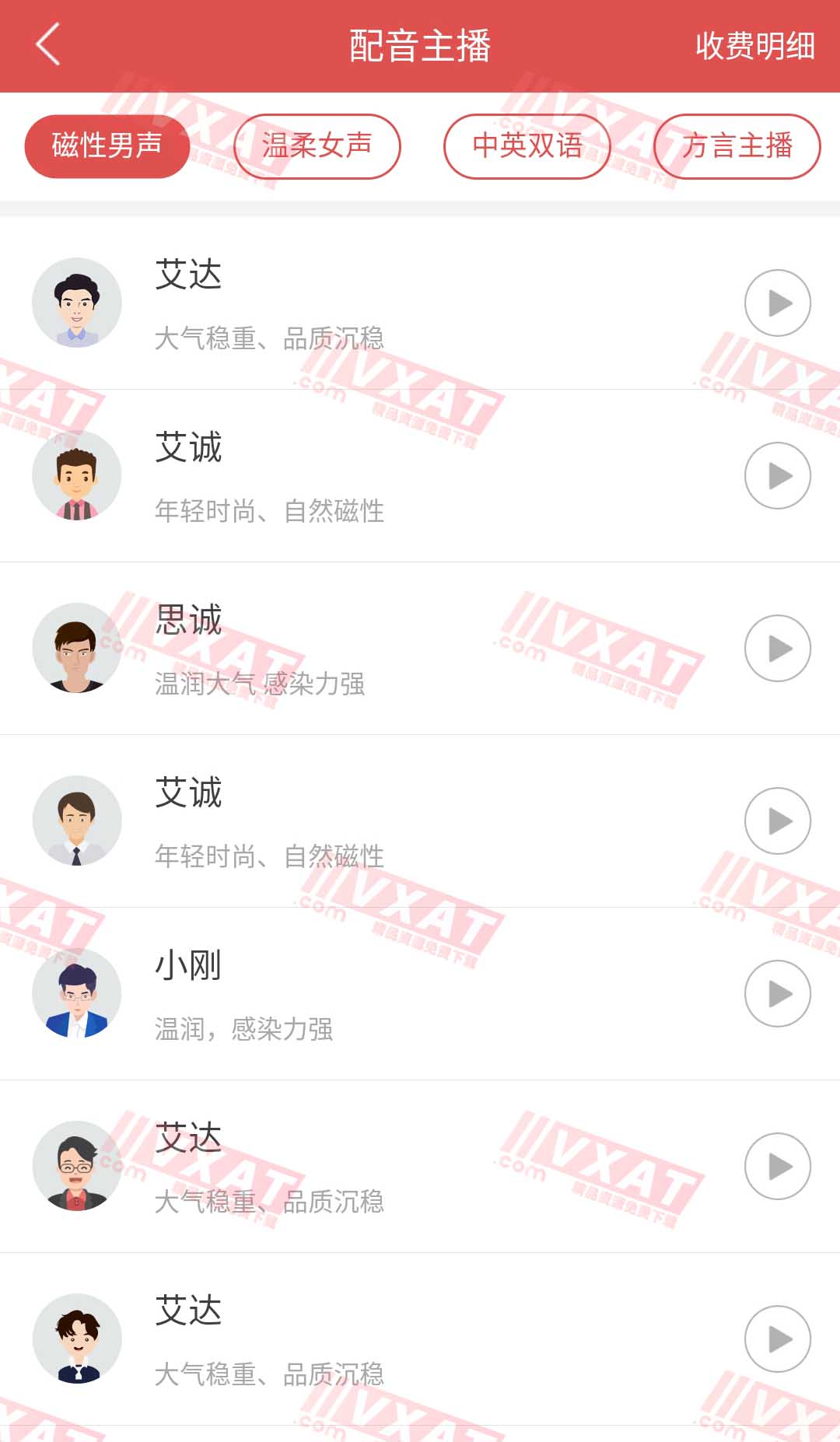Image resolution: width=840 pixels, height=1442 pixels.
Task: Select the 磁性男声 filter chip
Action: click(107, 146)
